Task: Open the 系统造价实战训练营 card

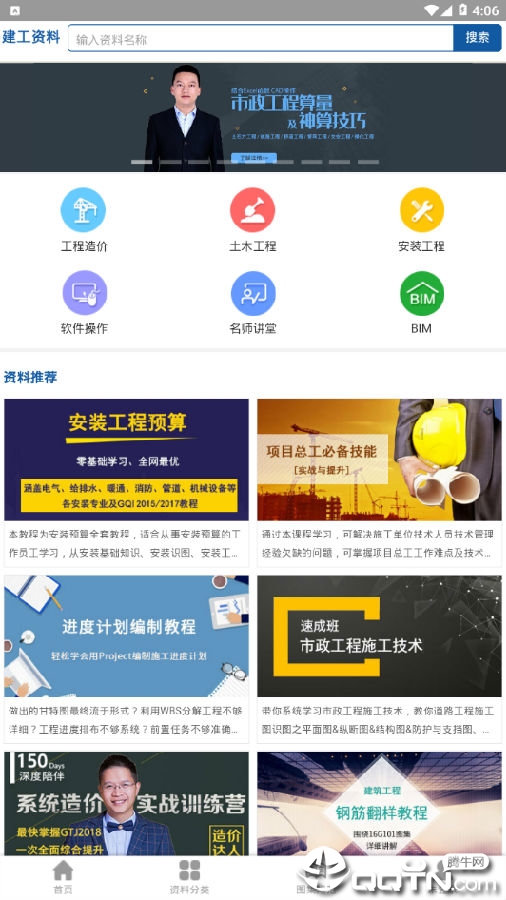Action: click(x=126, y=804)
